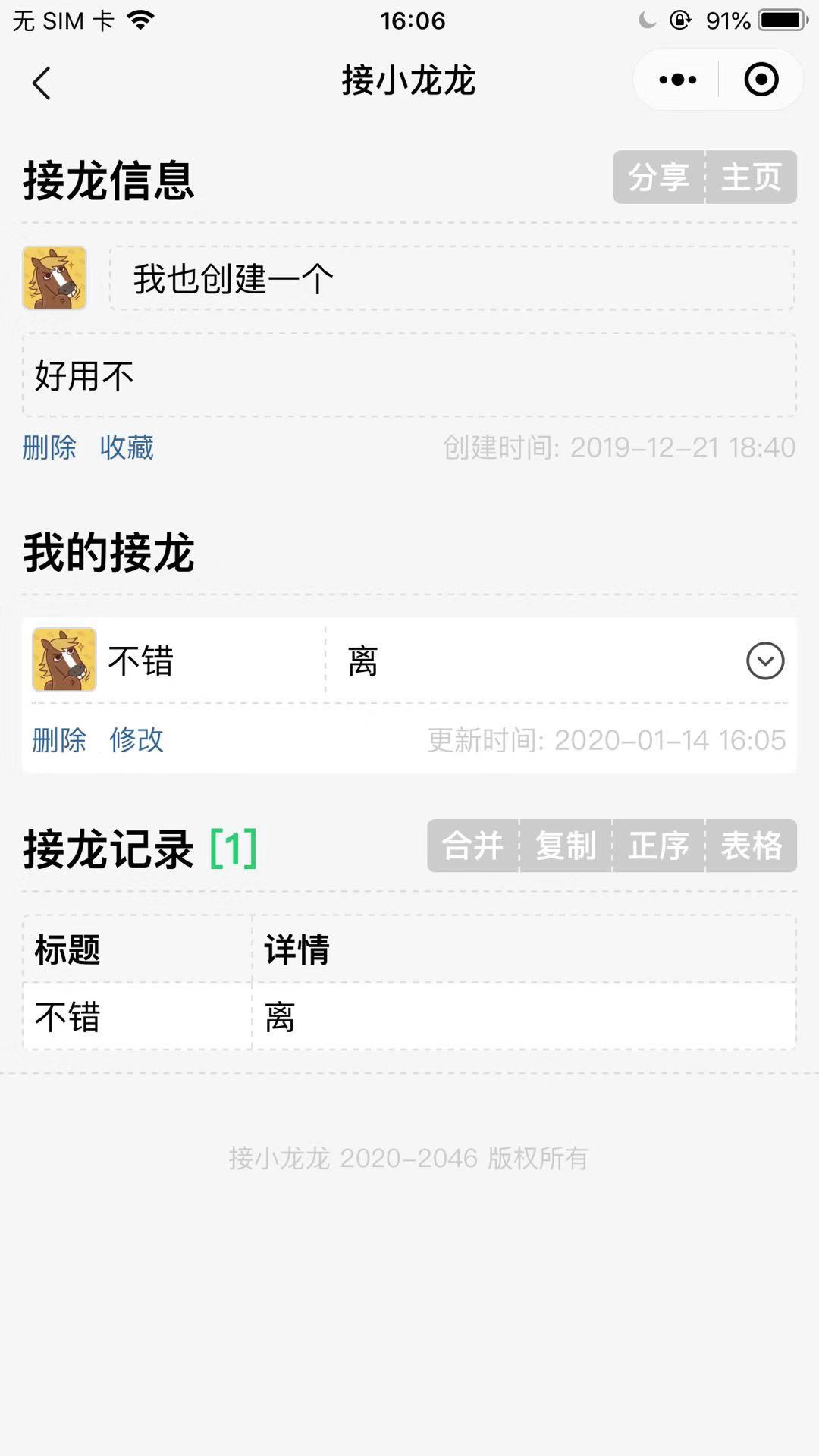This screenshot has height=1456, width=819.
Task: Select the 合并 merge option
Action: (x=472, y=846)
